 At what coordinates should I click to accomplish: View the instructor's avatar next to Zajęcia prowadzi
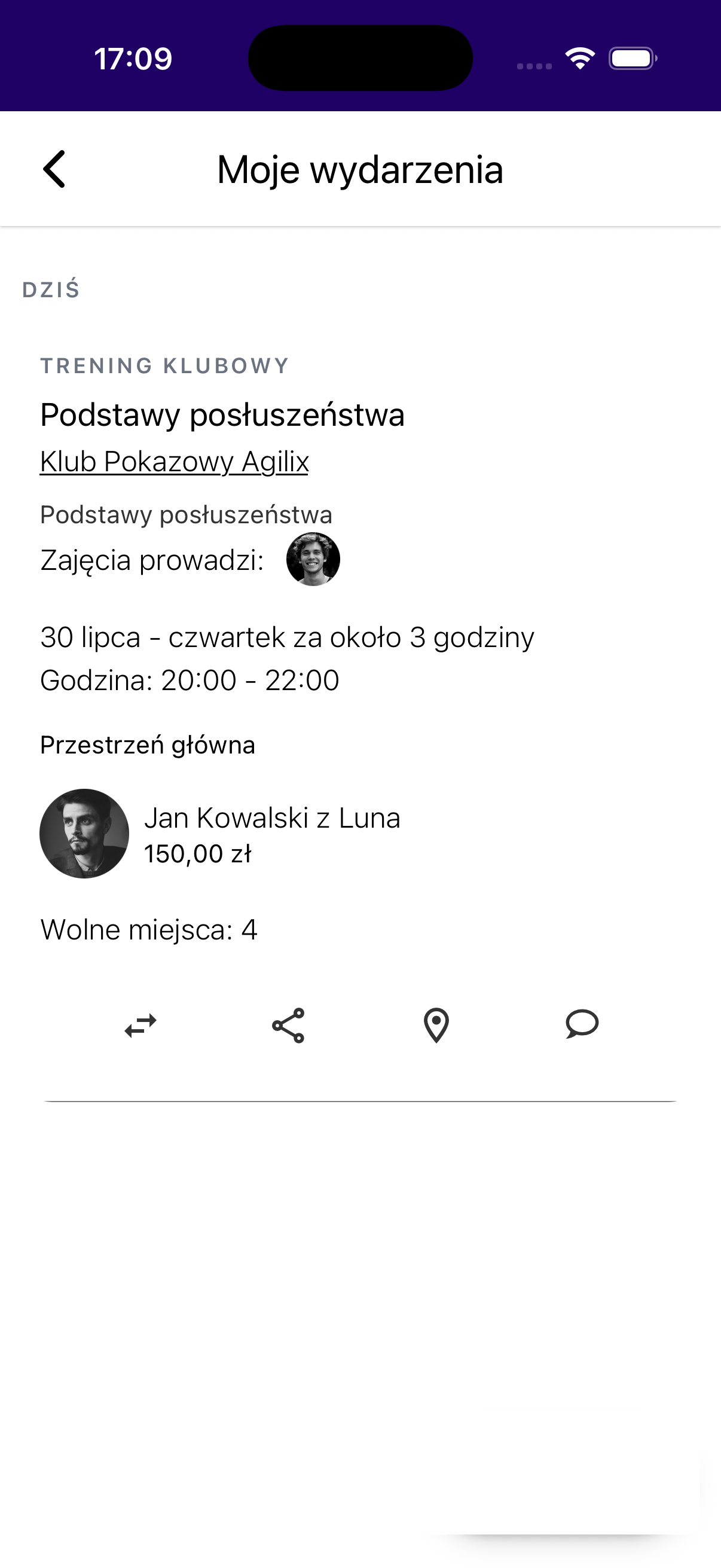(x=313, y=559)
